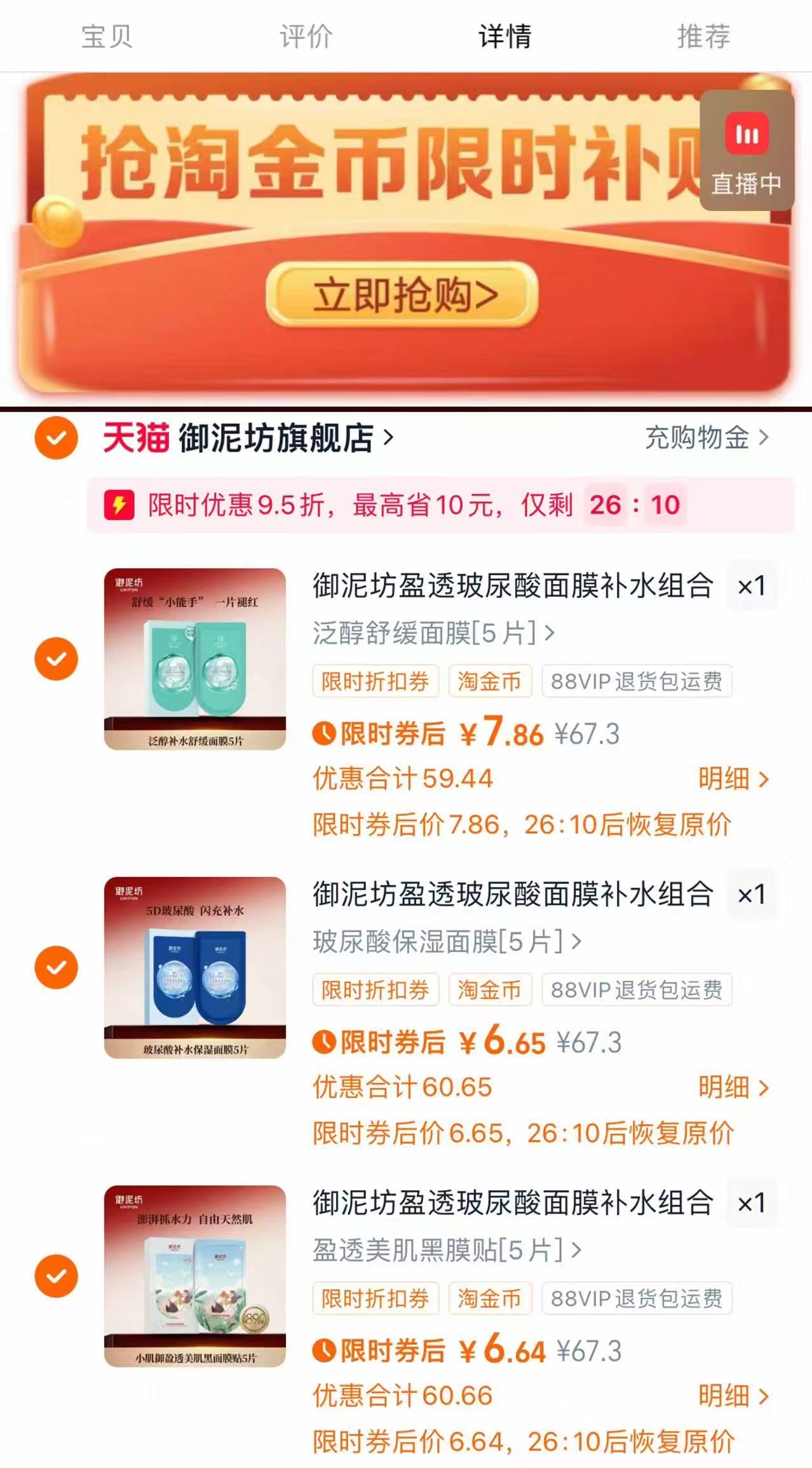Deselect the 玻尿酸保湿面膜 item
This screenshot has width=812, height=1468.
pyautogui.click(x=57, y=967)
